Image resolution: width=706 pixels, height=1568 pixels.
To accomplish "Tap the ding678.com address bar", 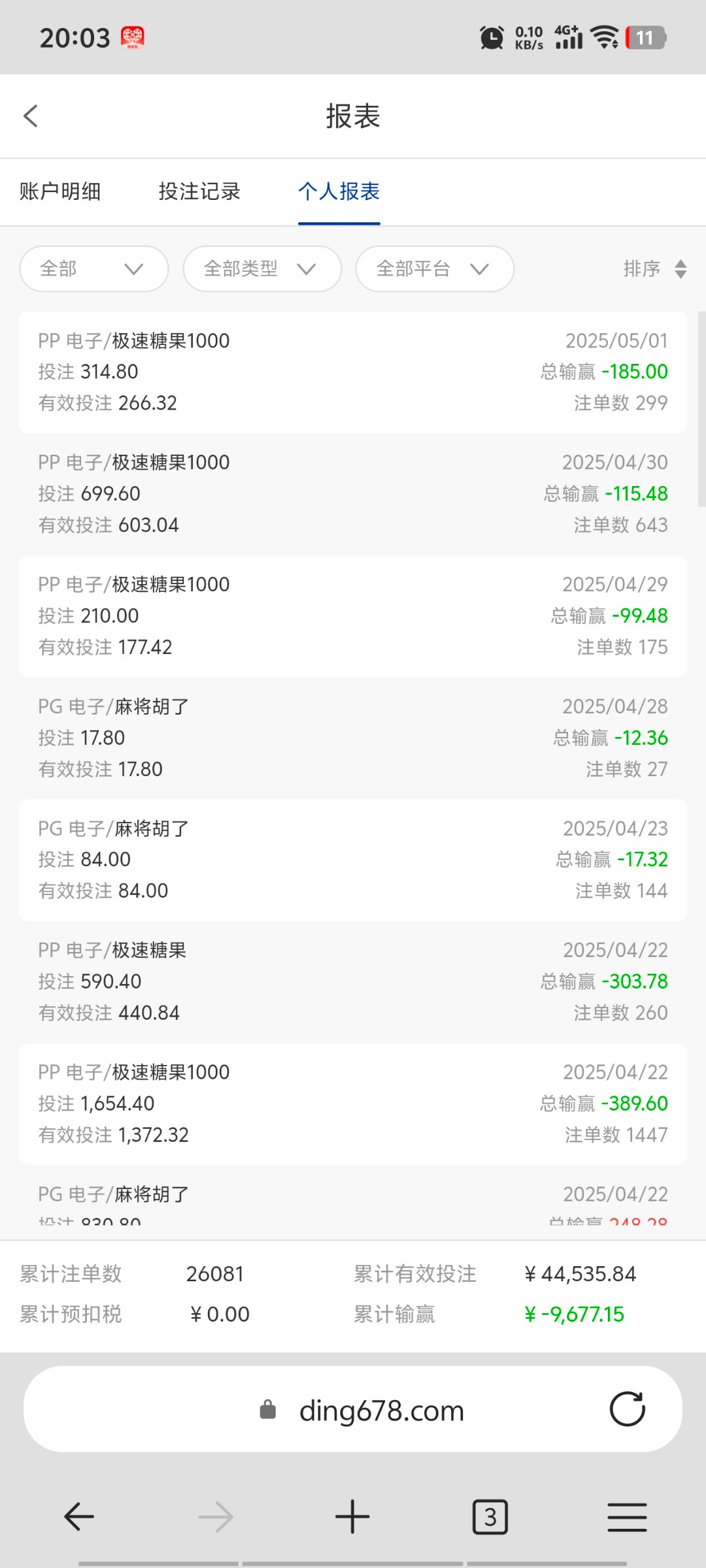I will point(353,1409).
